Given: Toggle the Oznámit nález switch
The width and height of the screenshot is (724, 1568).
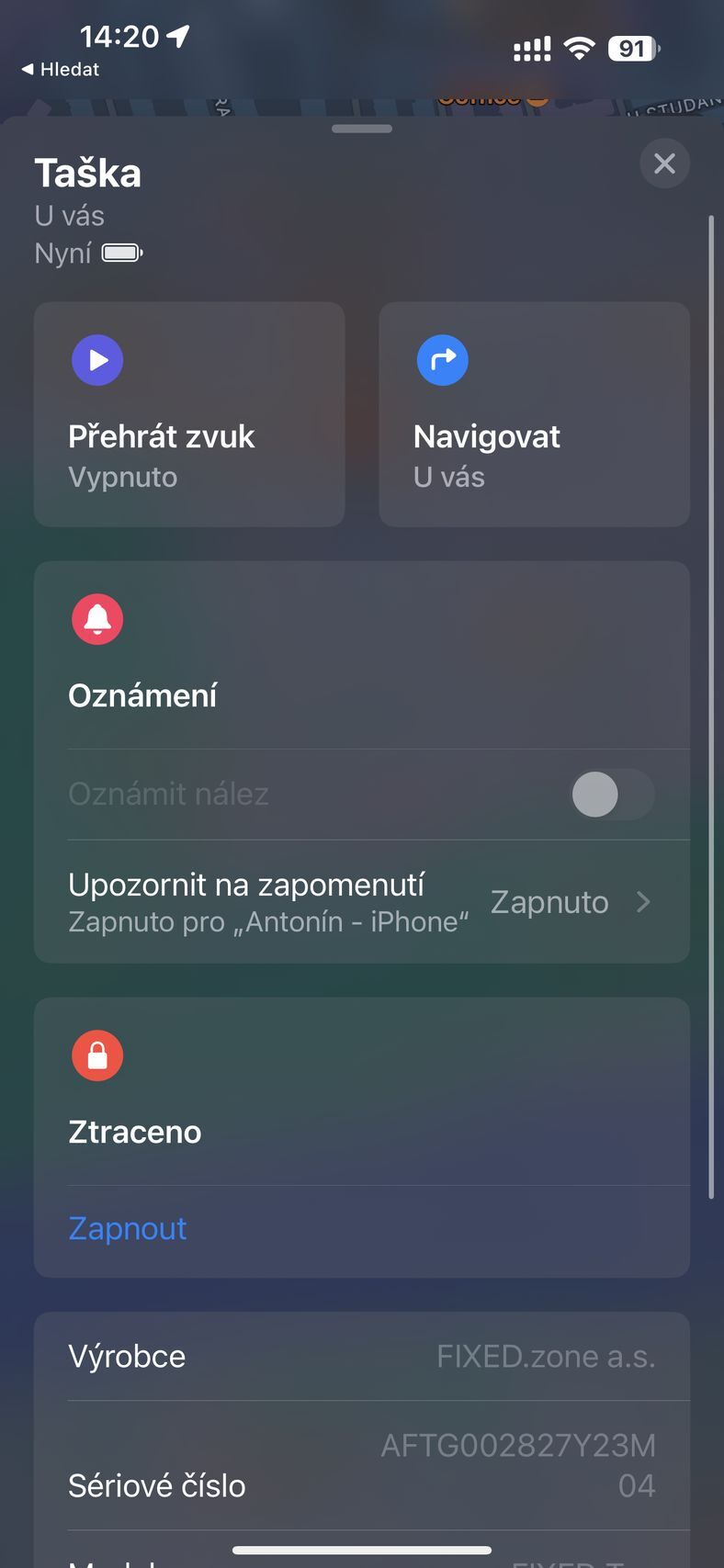Looking at the screenshot, I should [x=612, y=795].
